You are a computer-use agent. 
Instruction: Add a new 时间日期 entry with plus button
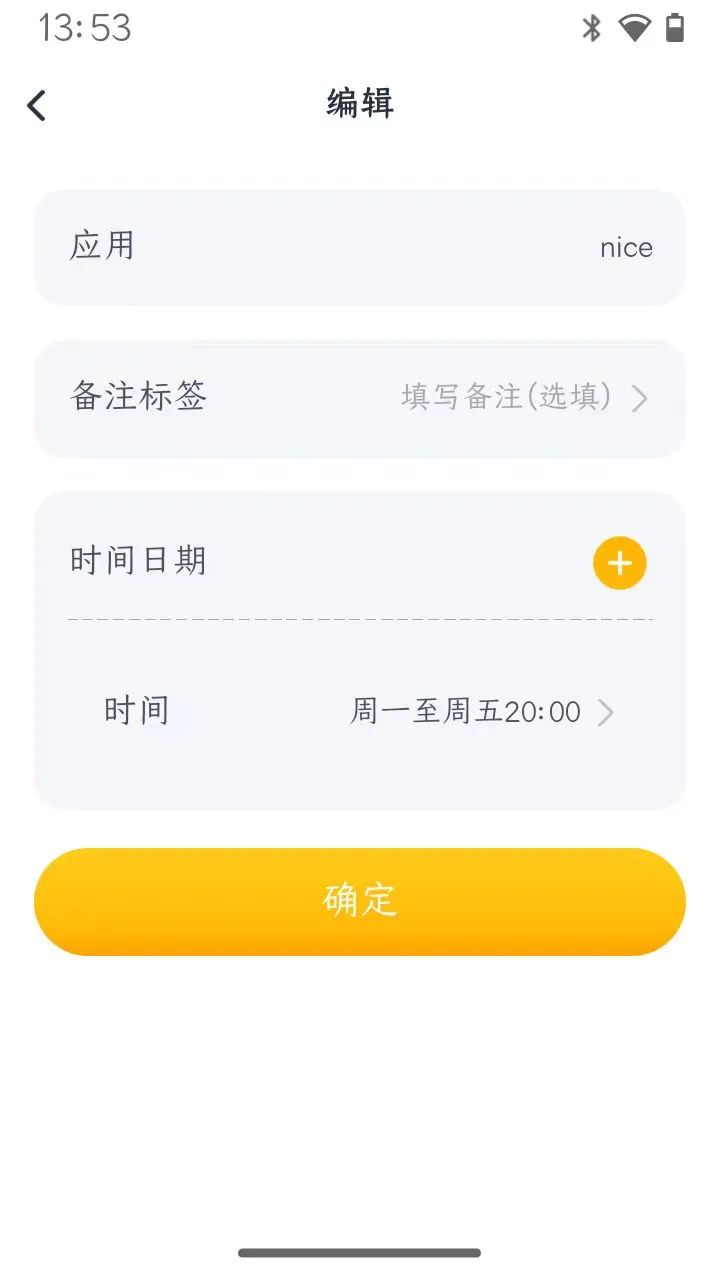pos(620,563)
